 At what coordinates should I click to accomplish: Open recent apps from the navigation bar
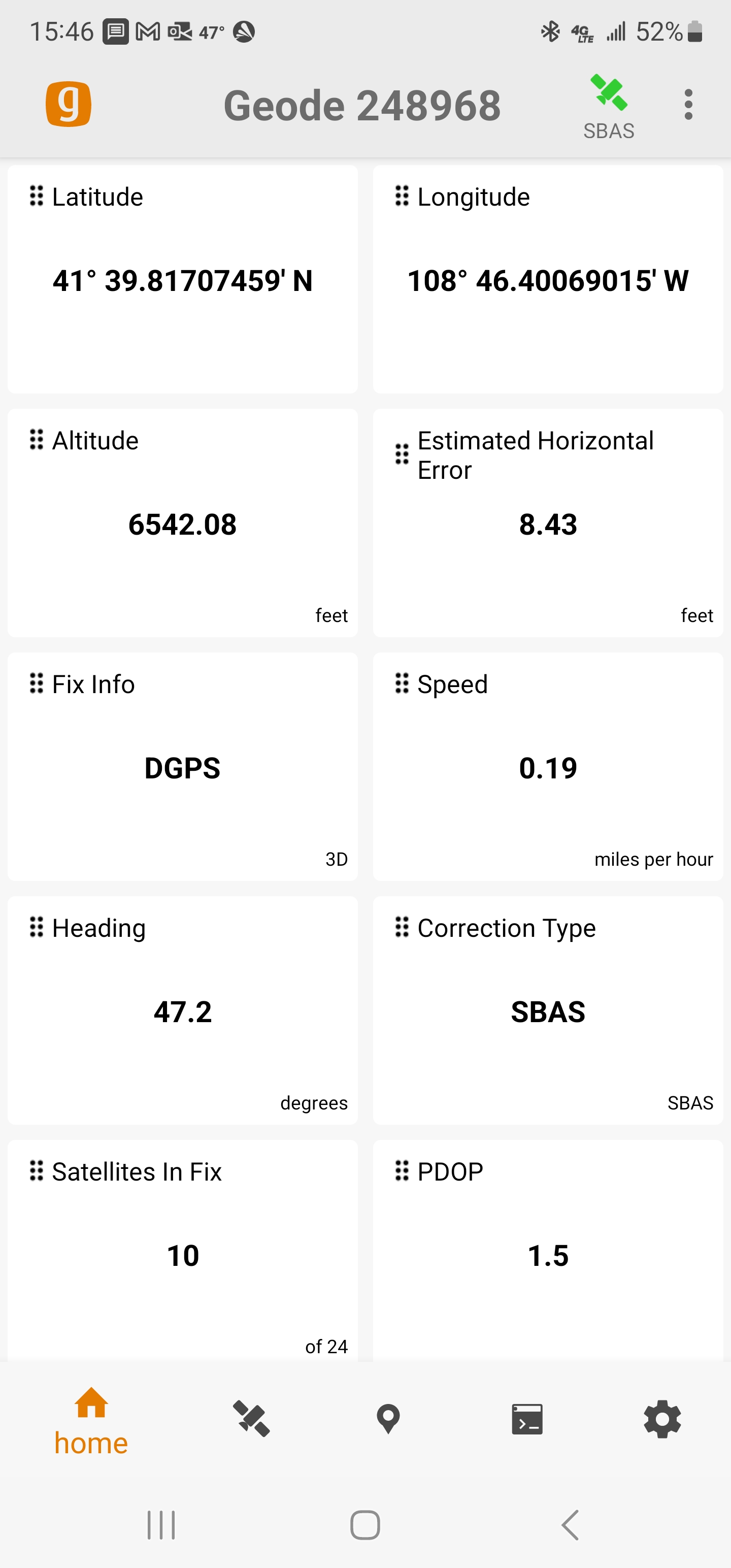click(161, 1525)
